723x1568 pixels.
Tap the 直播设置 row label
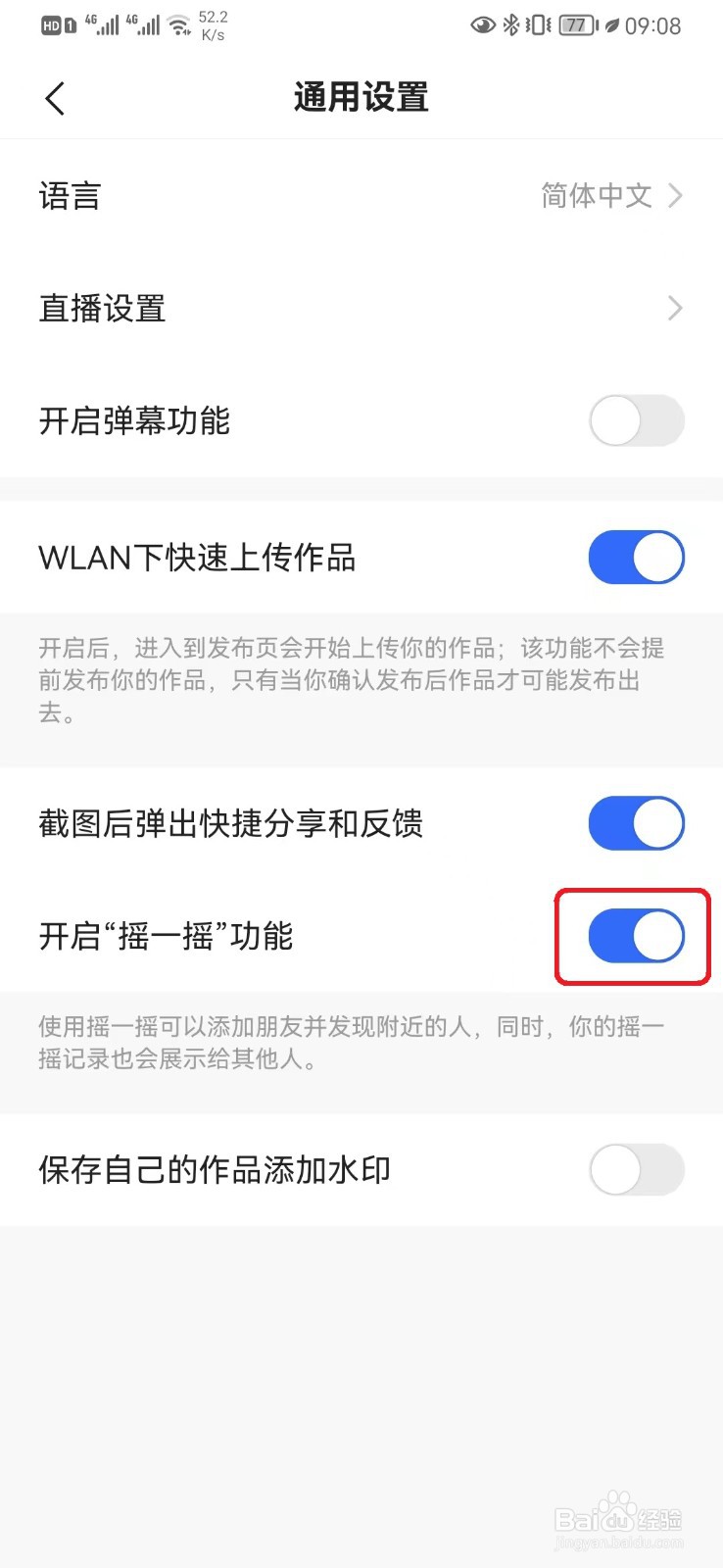click(x=102, y=308)
